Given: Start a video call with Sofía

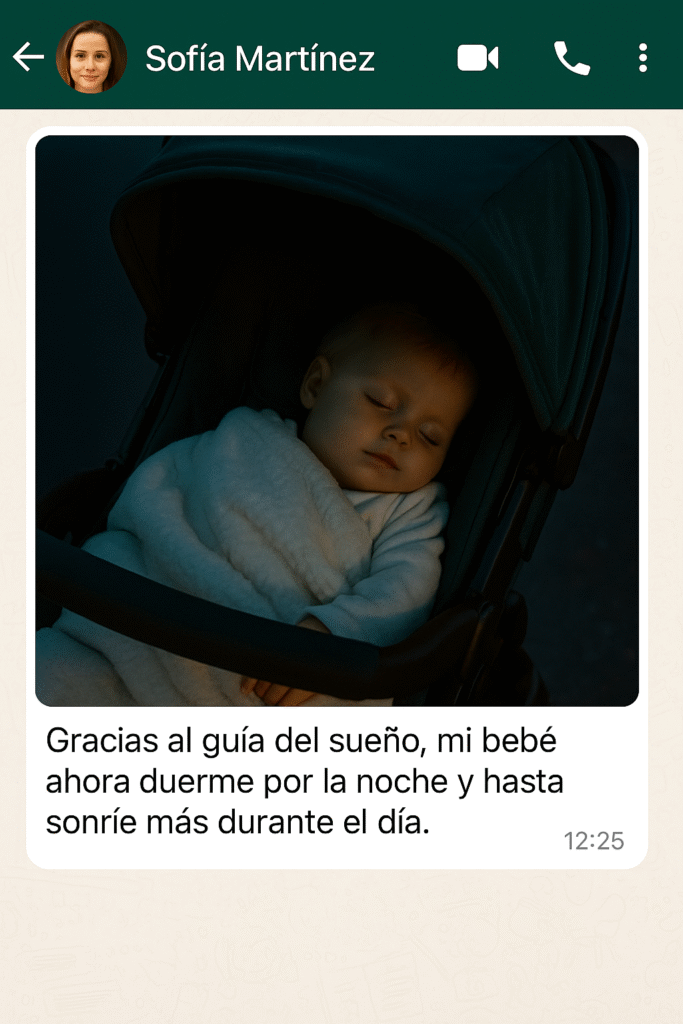Looking at the screenshot, I should (478, 58).
